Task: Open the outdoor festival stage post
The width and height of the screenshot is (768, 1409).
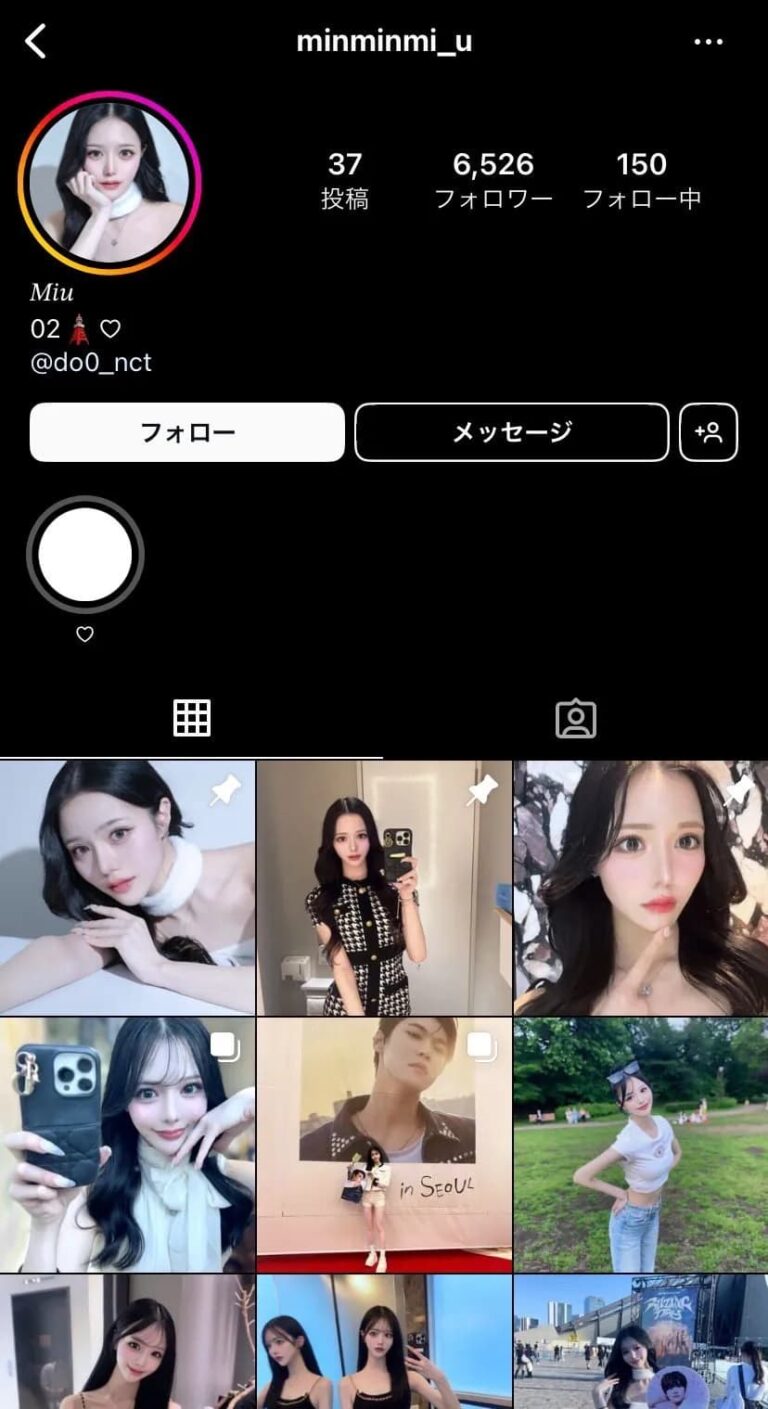Action: [641, 1342]
